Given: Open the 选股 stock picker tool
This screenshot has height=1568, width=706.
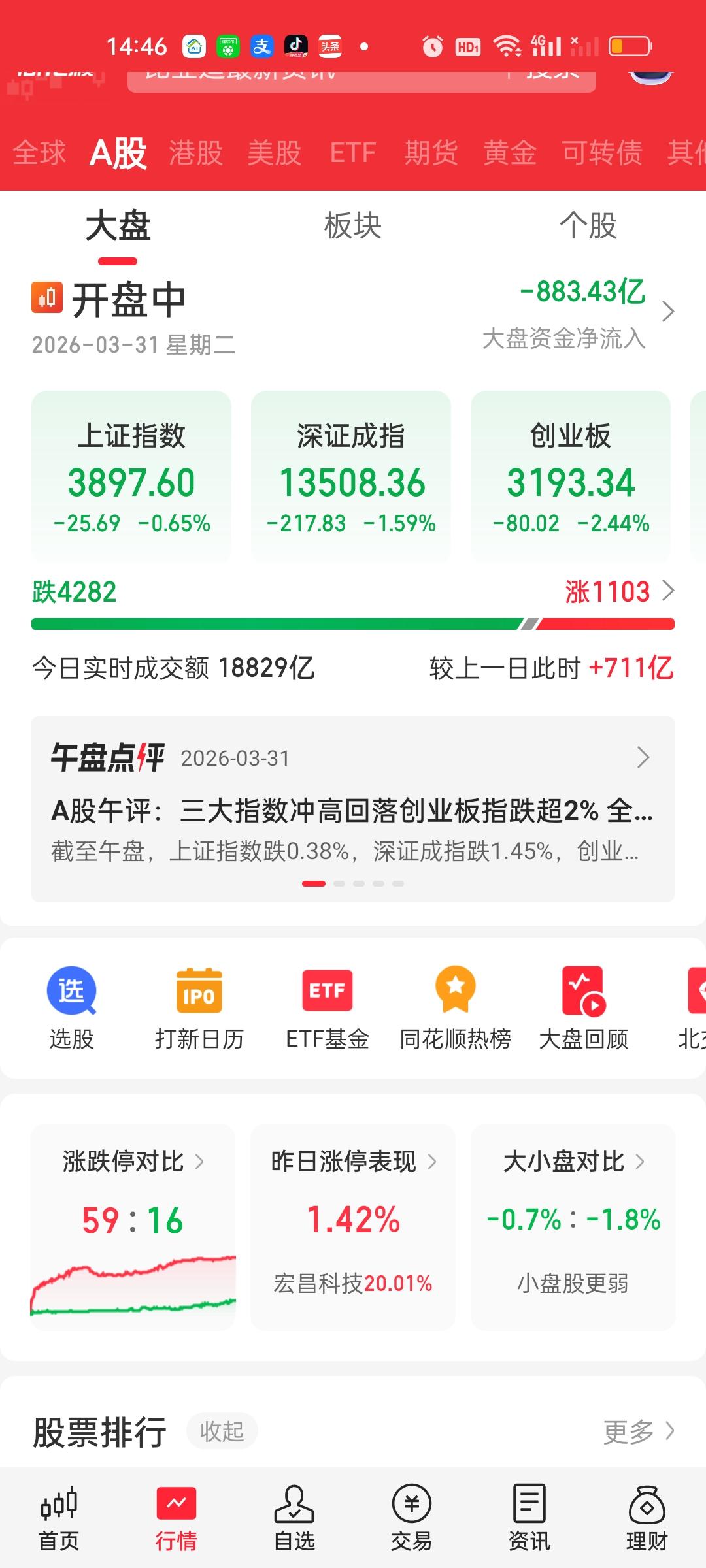Looking at the screenshot, I should (x=71, y=1006).
